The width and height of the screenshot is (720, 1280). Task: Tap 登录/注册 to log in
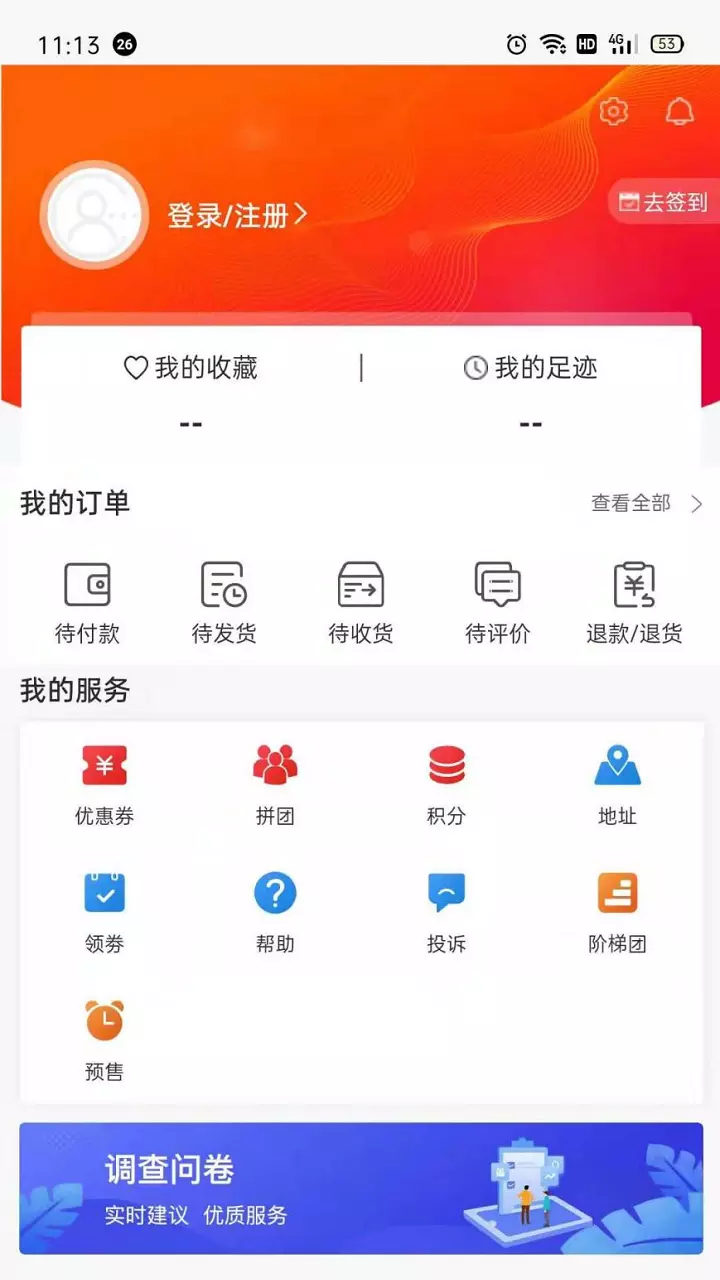[237, 215]
